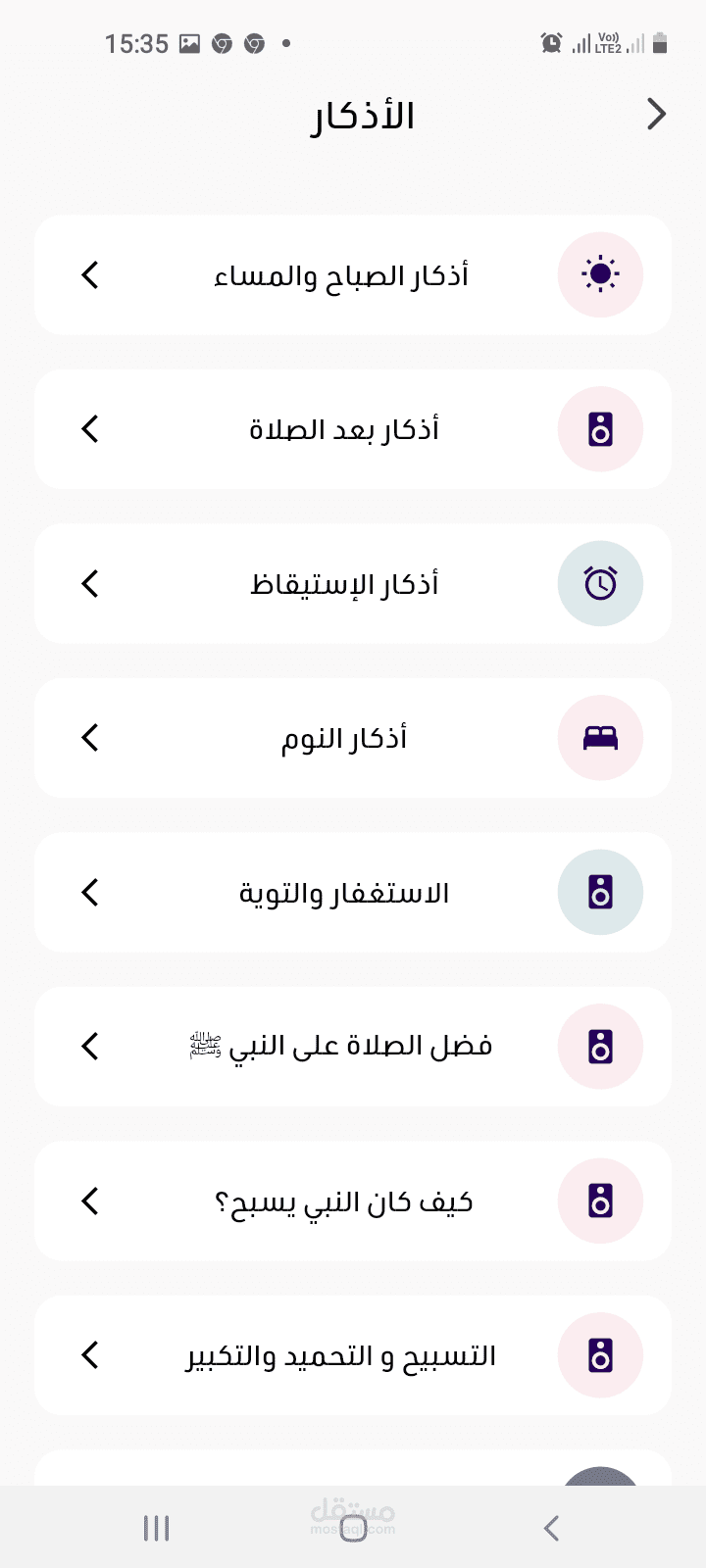Go back using the top header arrow

click(656, 115)
